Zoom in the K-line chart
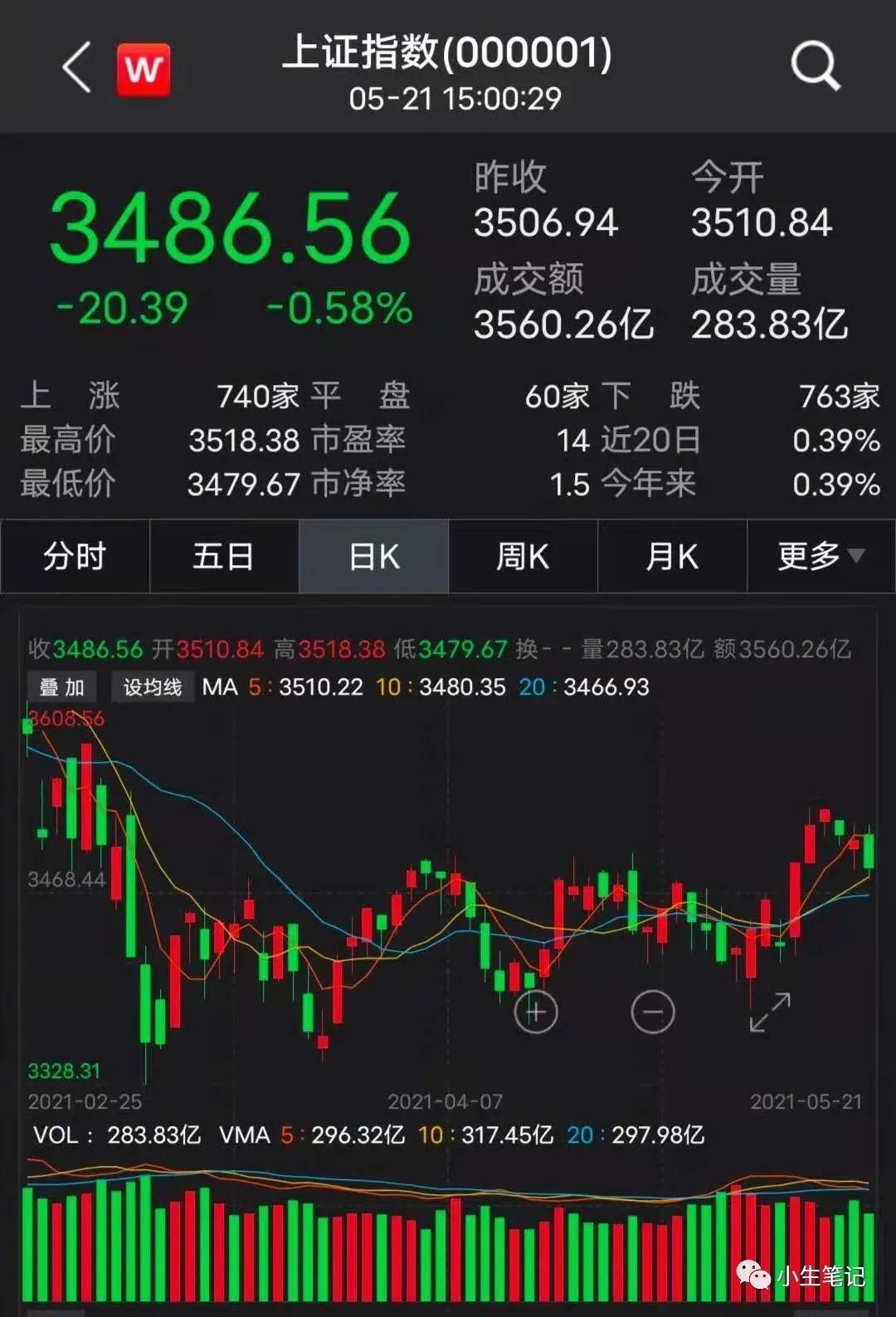 point(536,1012)
